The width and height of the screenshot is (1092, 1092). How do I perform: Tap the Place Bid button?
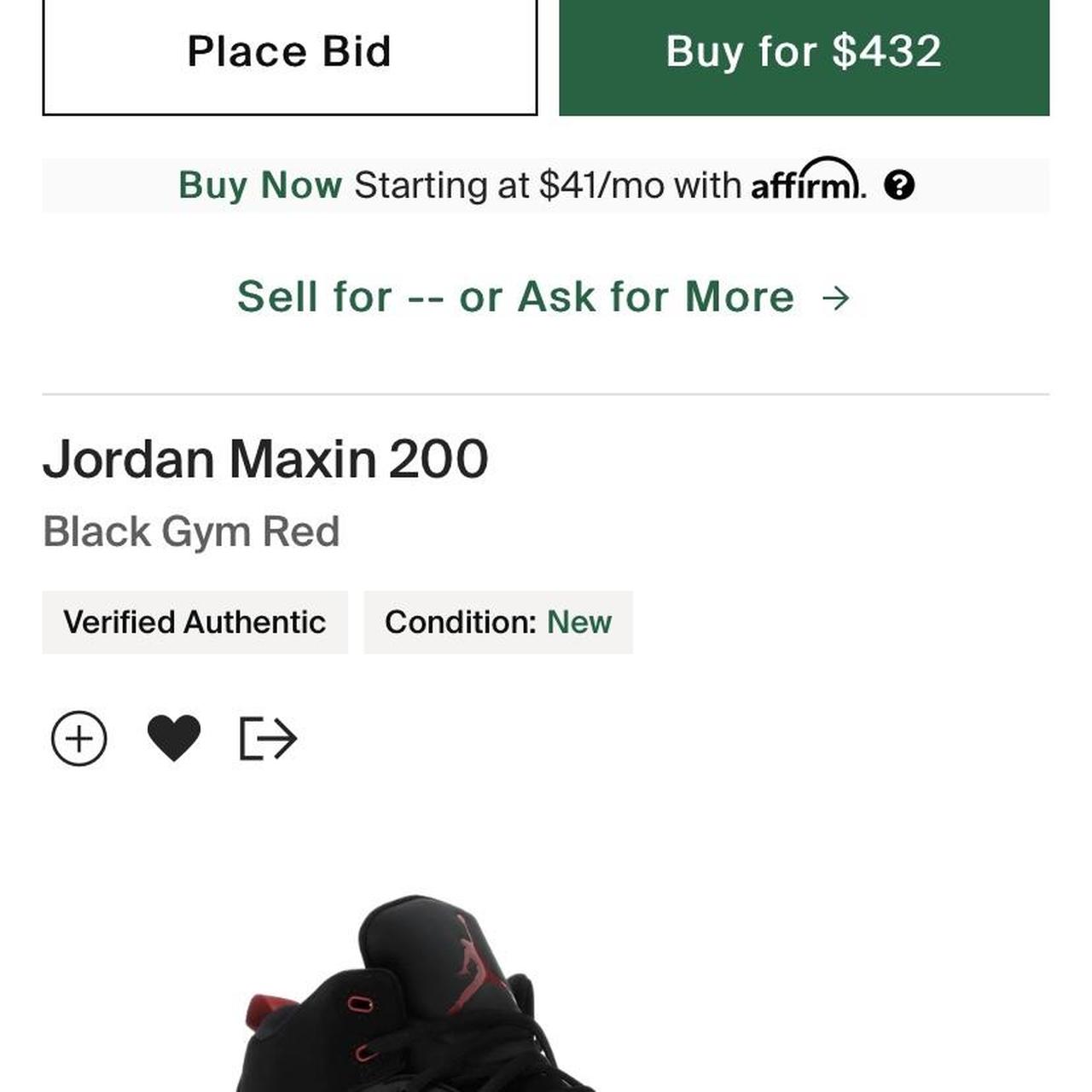click(x=289, y=53)
